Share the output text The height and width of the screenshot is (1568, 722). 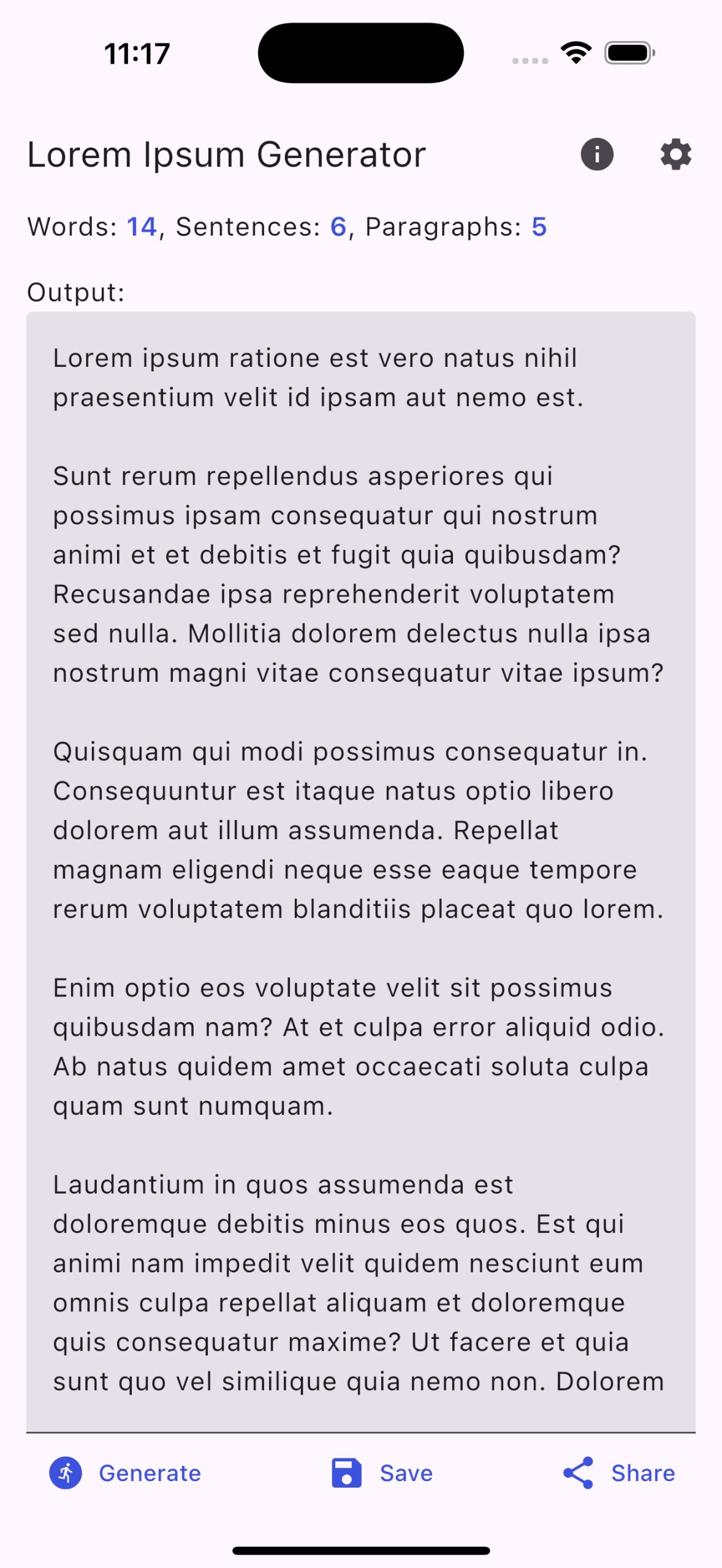[618, 1473]
